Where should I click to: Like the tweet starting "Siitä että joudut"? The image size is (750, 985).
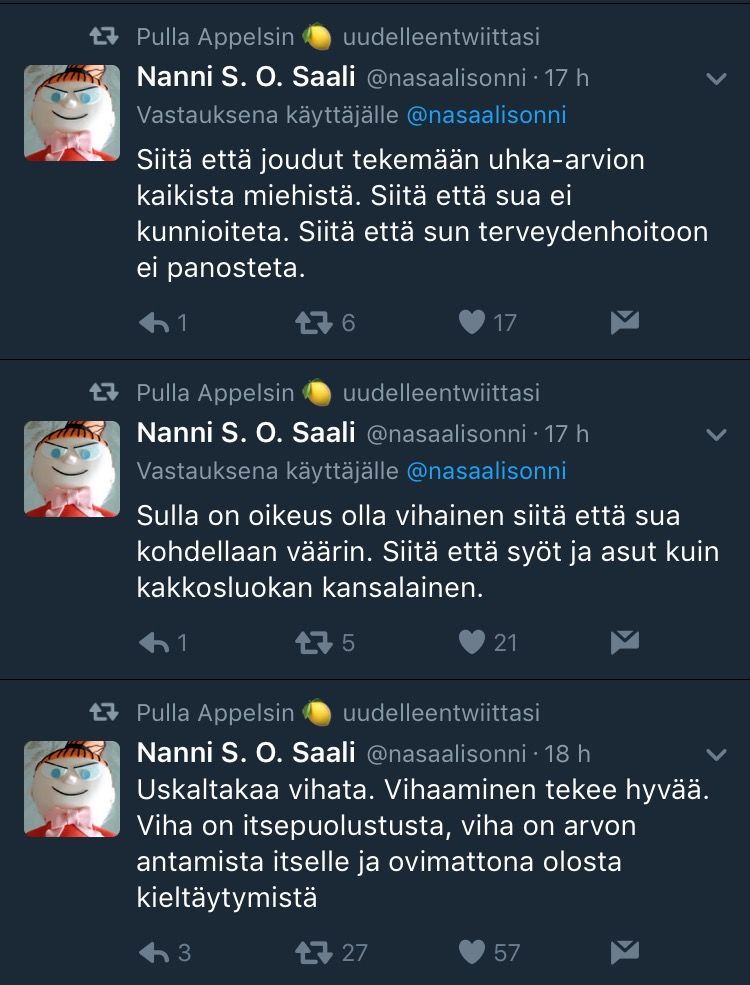[472, 322]
